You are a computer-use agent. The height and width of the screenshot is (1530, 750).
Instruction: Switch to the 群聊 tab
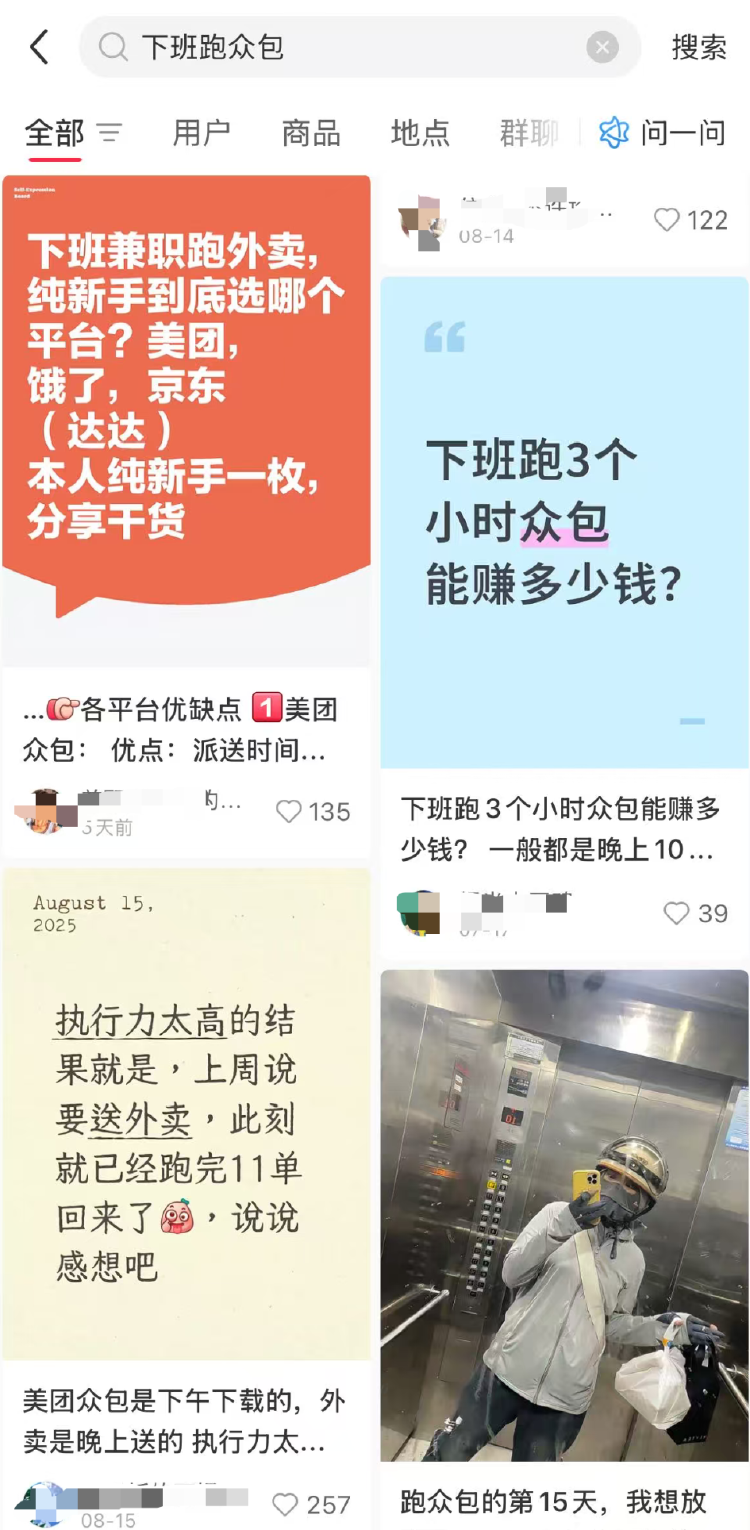pyautogui.click(x=528, y=133)
